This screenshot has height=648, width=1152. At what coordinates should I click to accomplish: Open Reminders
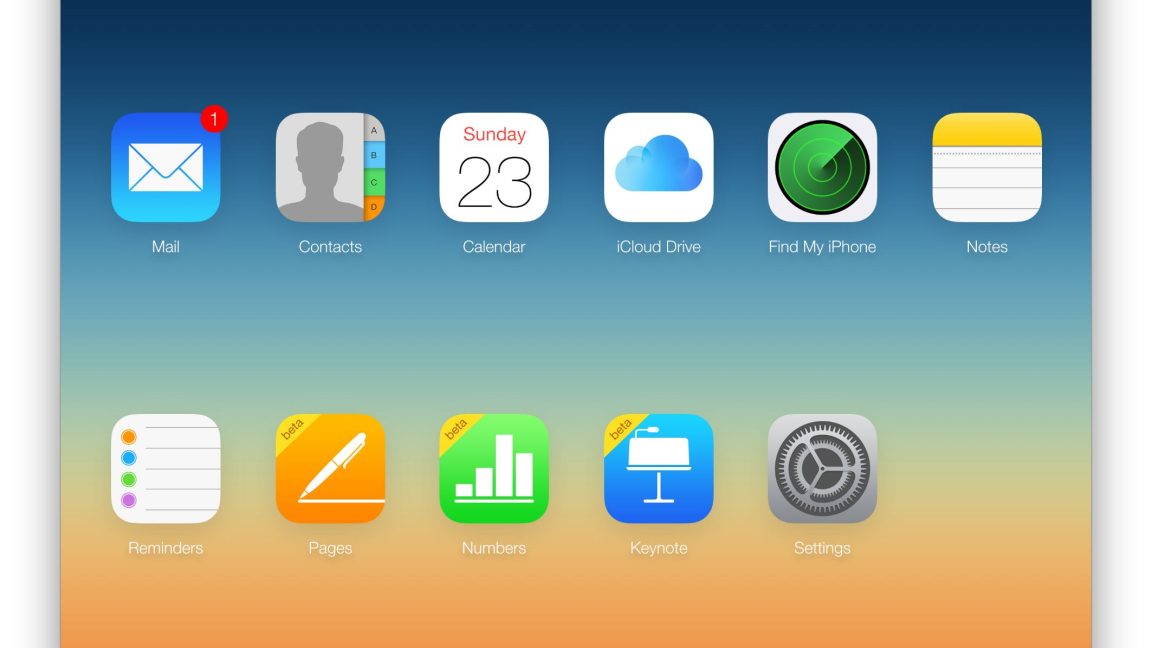[165, 468]
